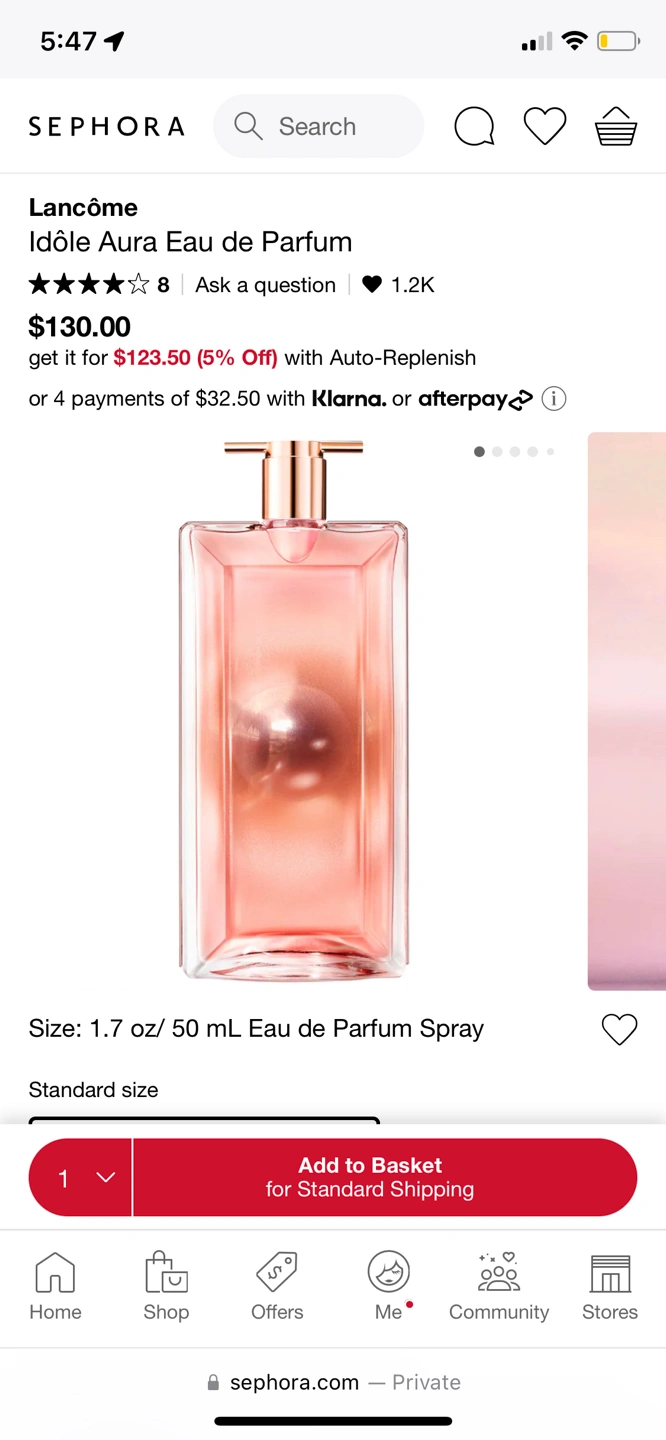Open the Community tab
The height and width of the screenshot is (1440, 666).
point(499,1287)
